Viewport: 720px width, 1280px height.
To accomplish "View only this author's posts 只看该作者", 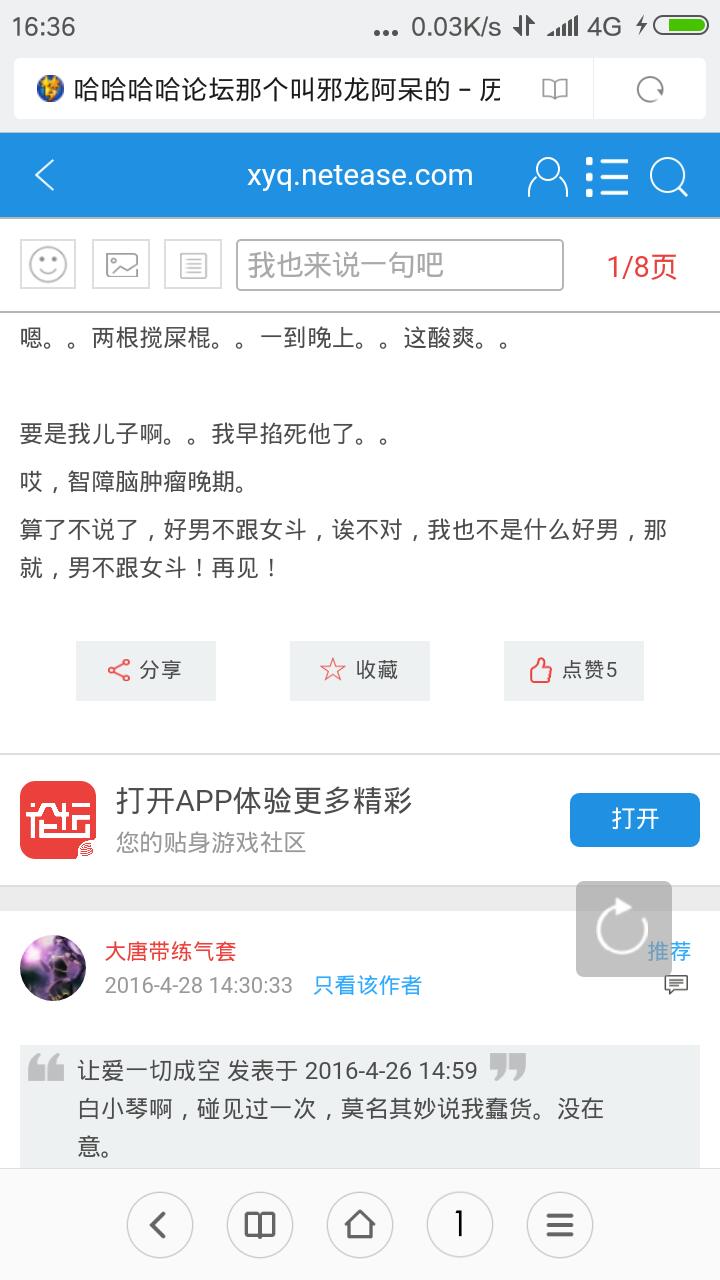I will [x=367, y=985].
